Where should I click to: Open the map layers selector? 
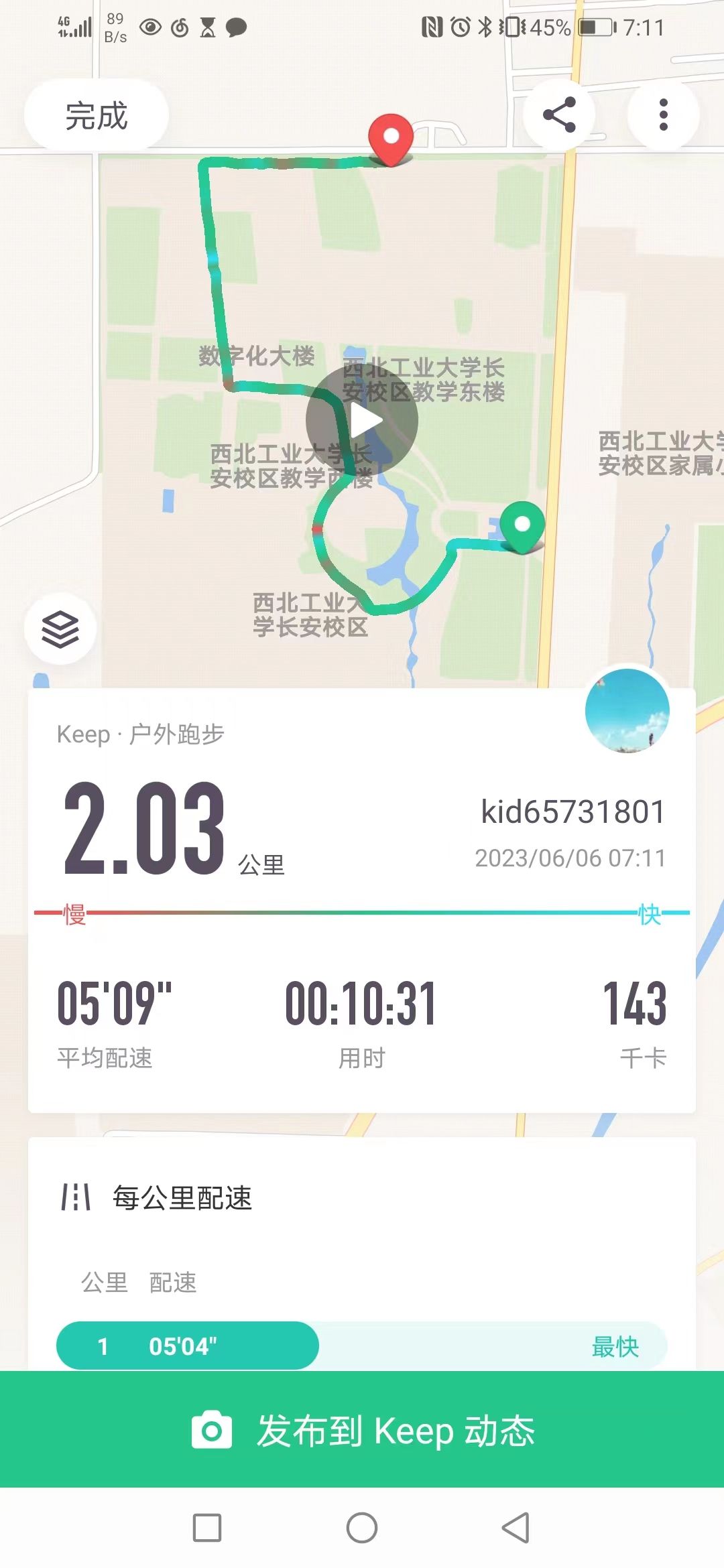tap(60, 629)
